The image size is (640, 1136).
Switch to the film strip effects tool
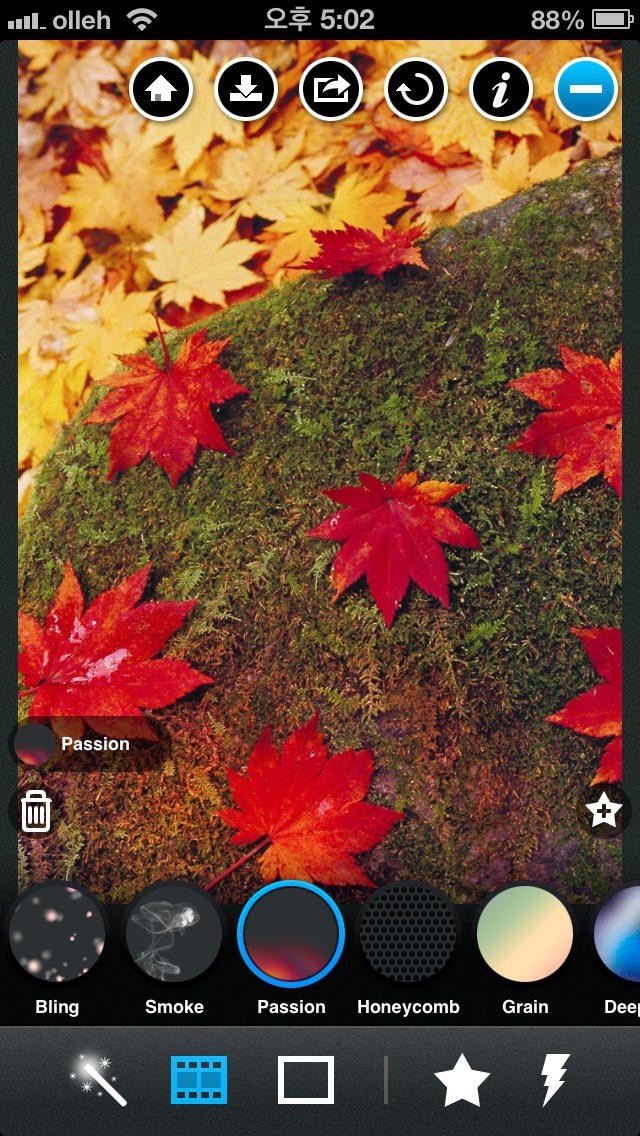click(x=200, y=1080)
